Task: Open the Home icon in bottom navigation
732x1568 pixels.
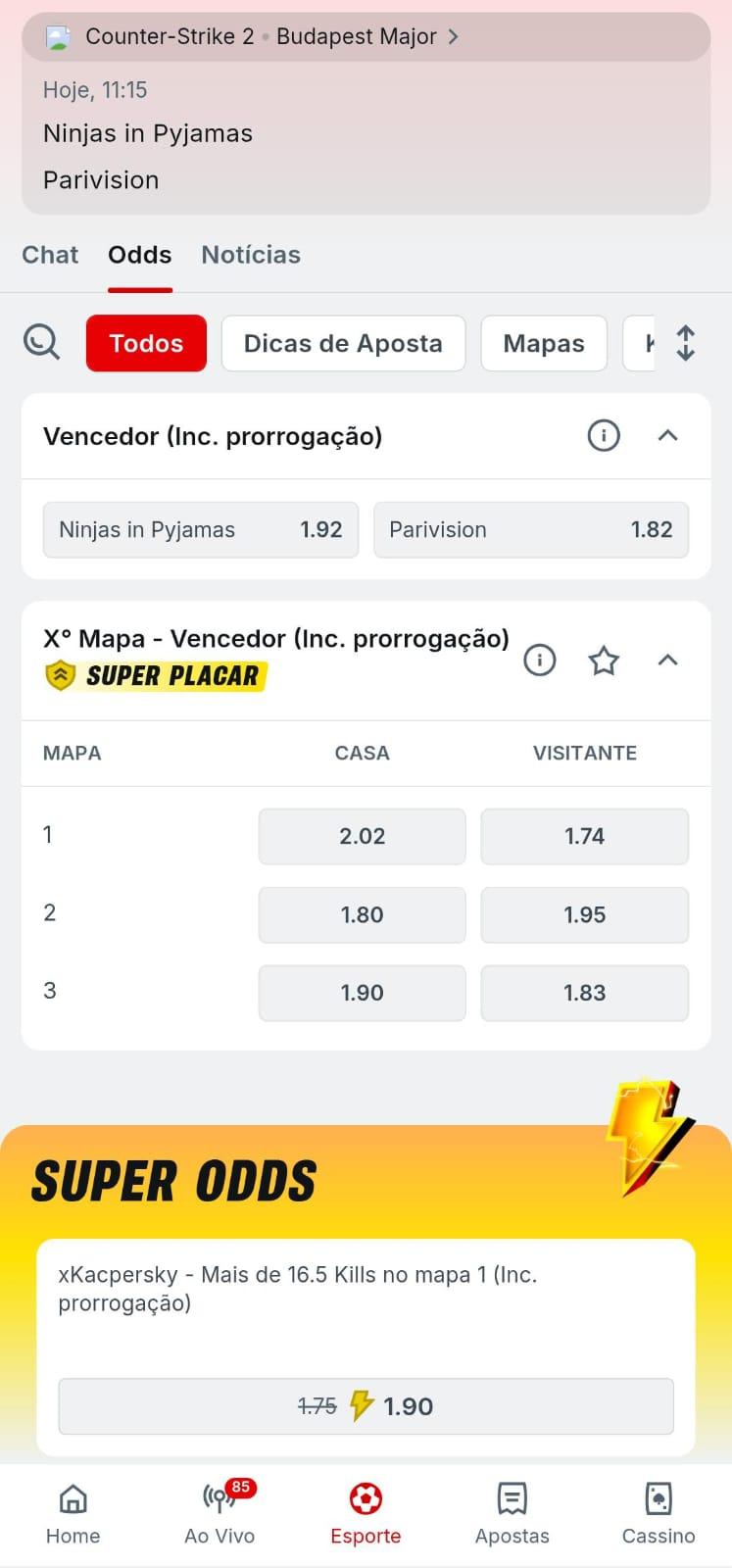Action: (73, 1497)
